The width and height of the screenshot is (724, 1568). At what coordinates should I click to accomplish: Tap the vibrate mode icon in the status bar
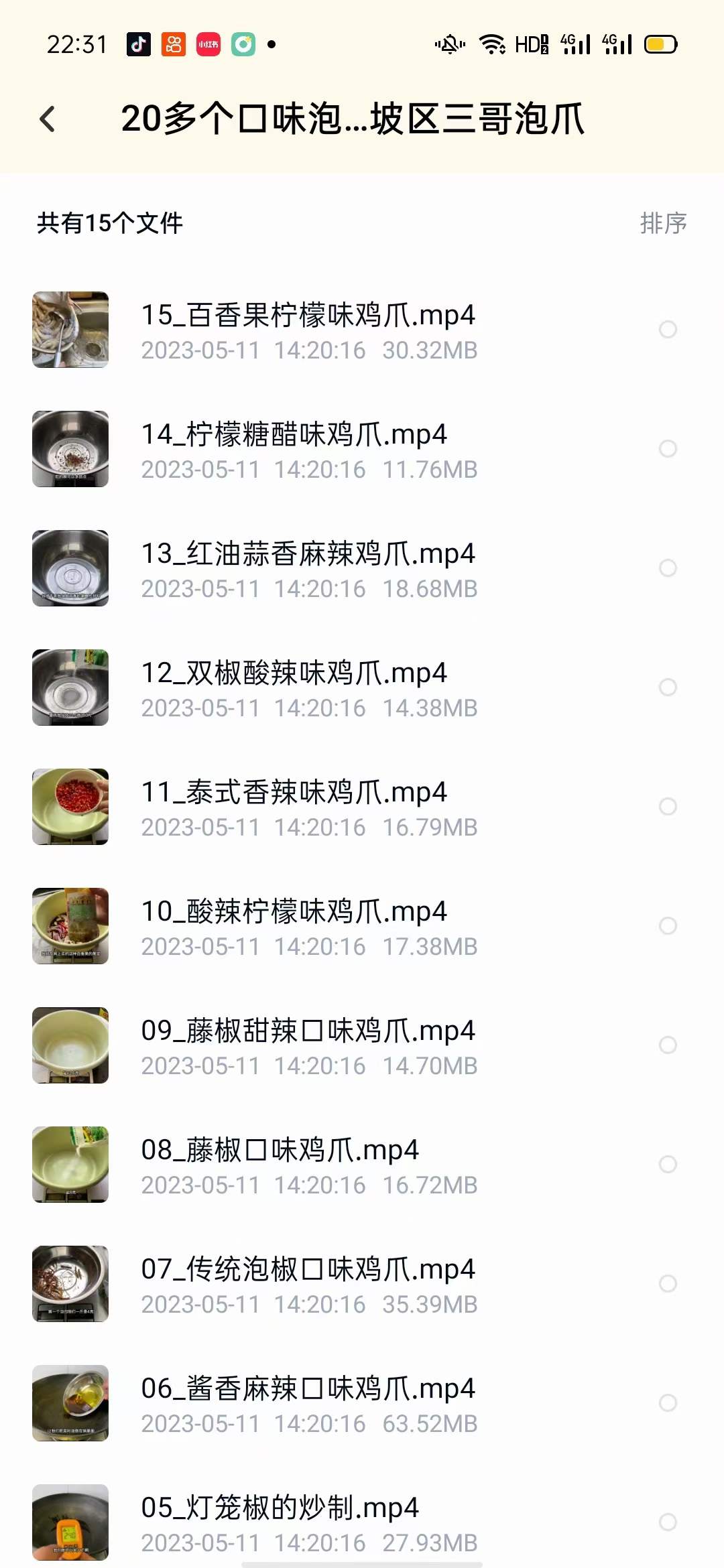[x=448, y=44]
